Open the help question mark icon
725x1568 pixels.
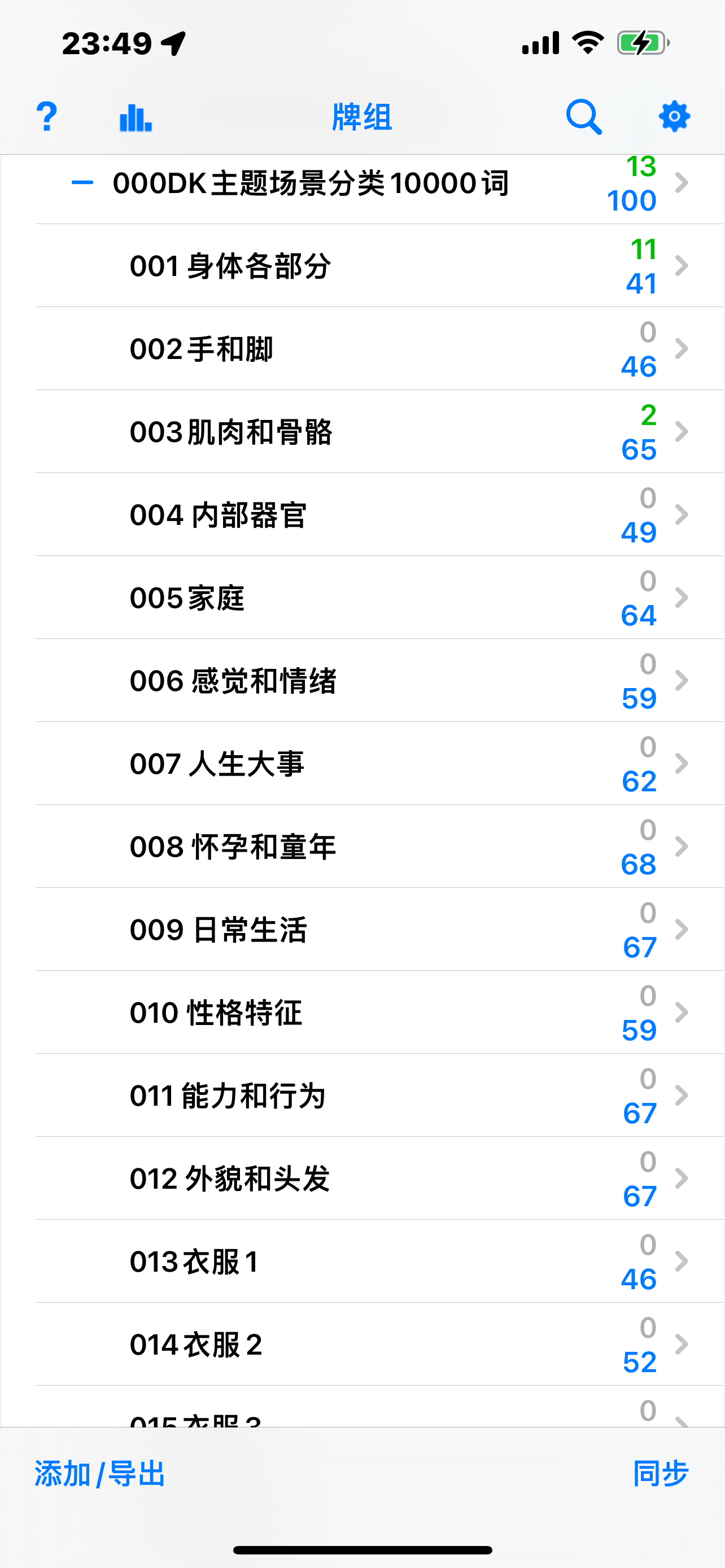46,116
